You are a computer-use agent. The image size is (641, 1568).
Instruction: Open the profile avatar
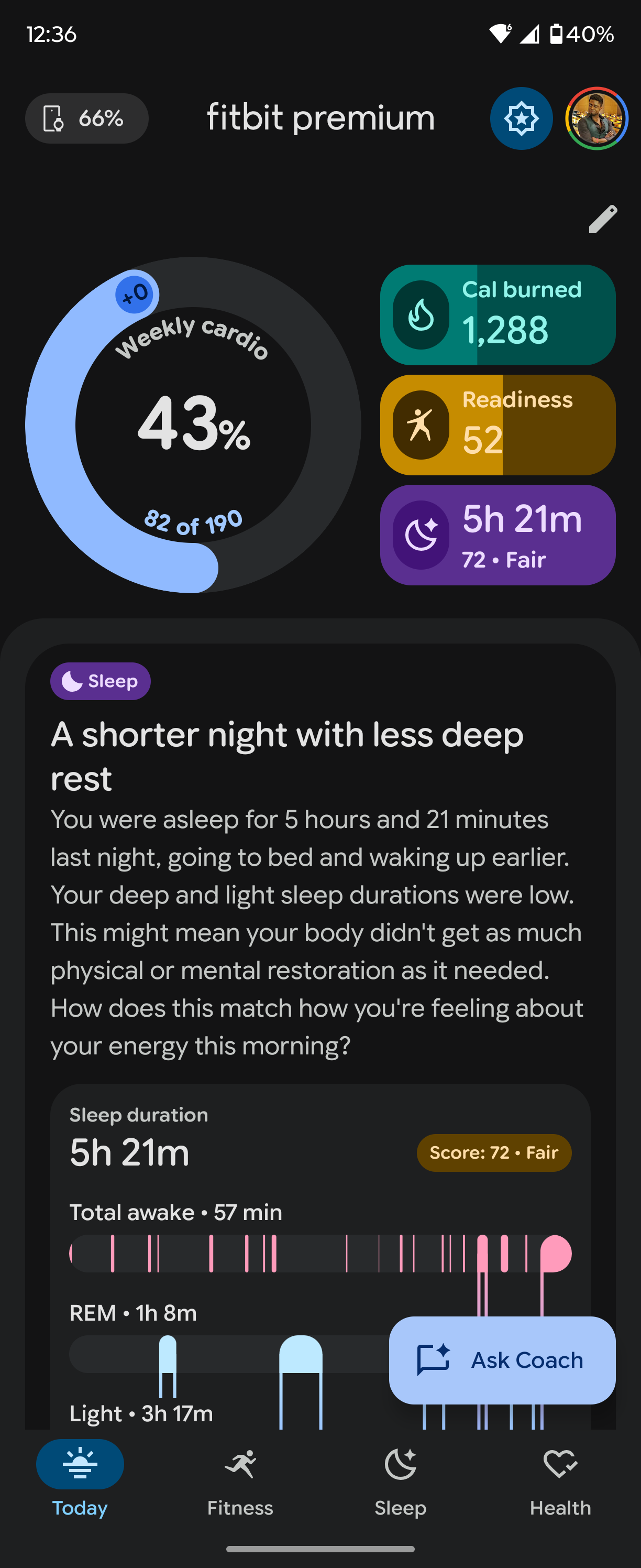point(596,118)
